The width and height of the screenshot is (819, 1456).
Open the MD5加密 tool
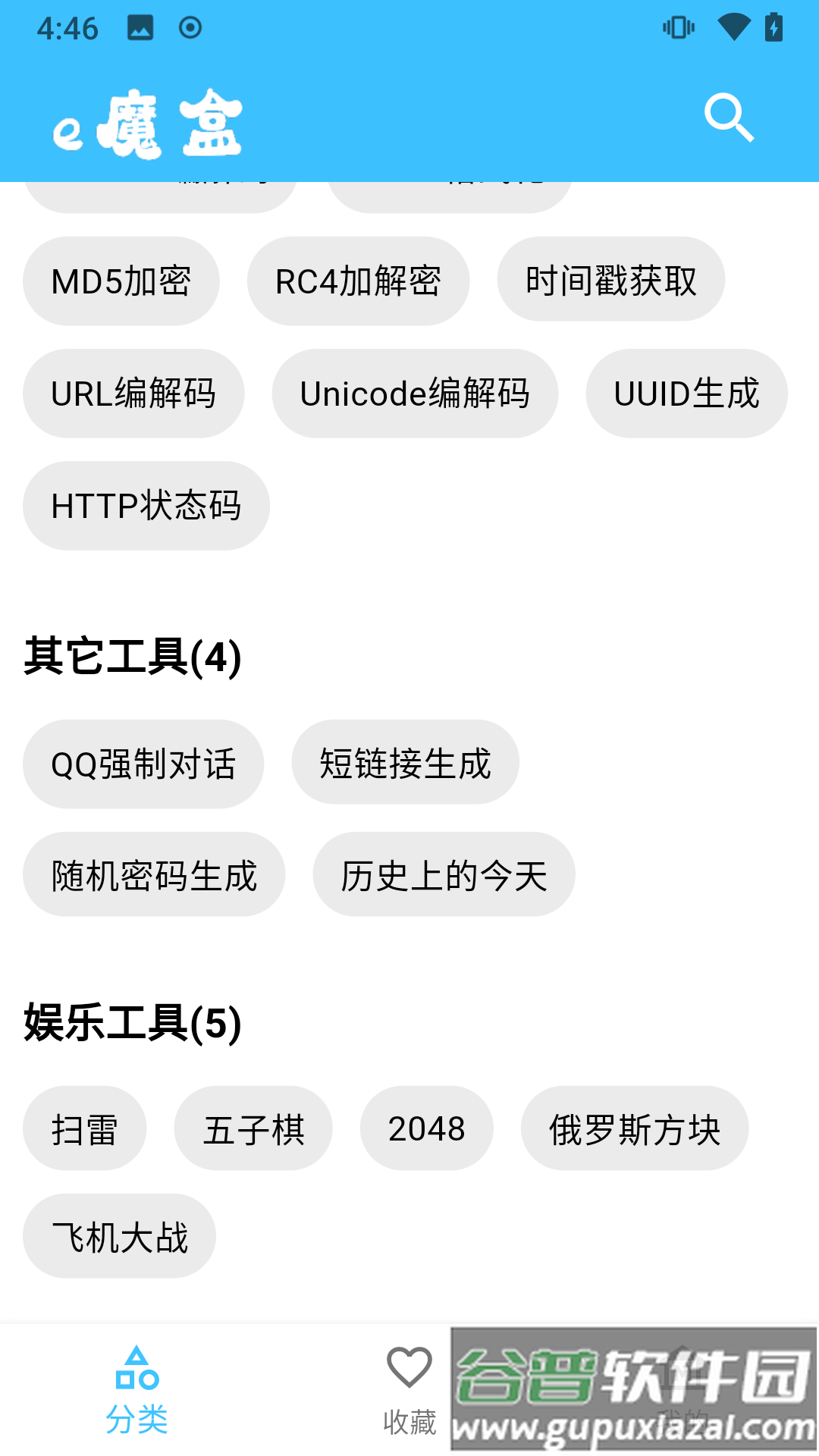pos(121,281)
